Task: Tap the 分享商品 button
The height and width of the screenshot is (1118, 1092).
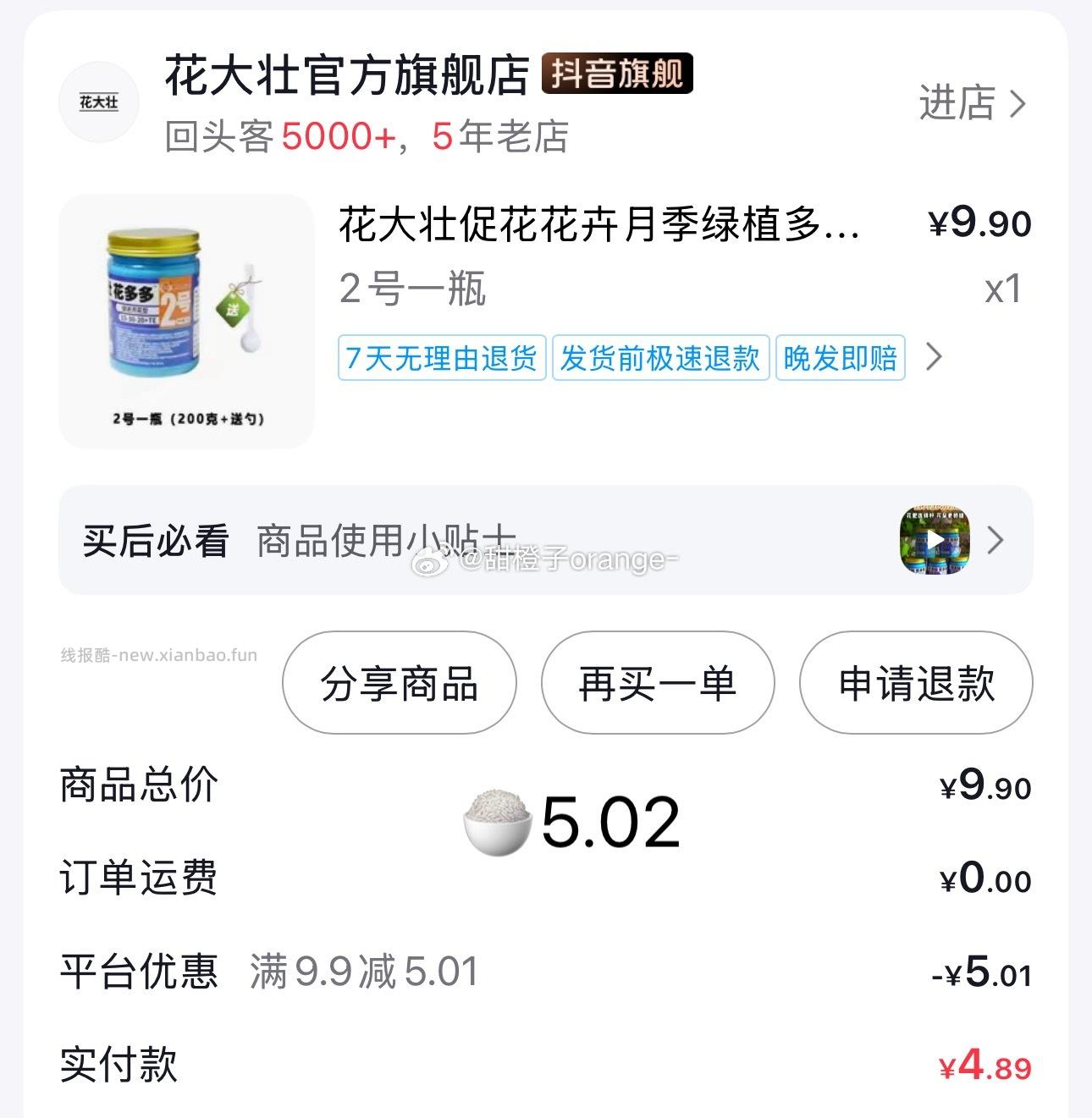Action: [x=399, y=684]
